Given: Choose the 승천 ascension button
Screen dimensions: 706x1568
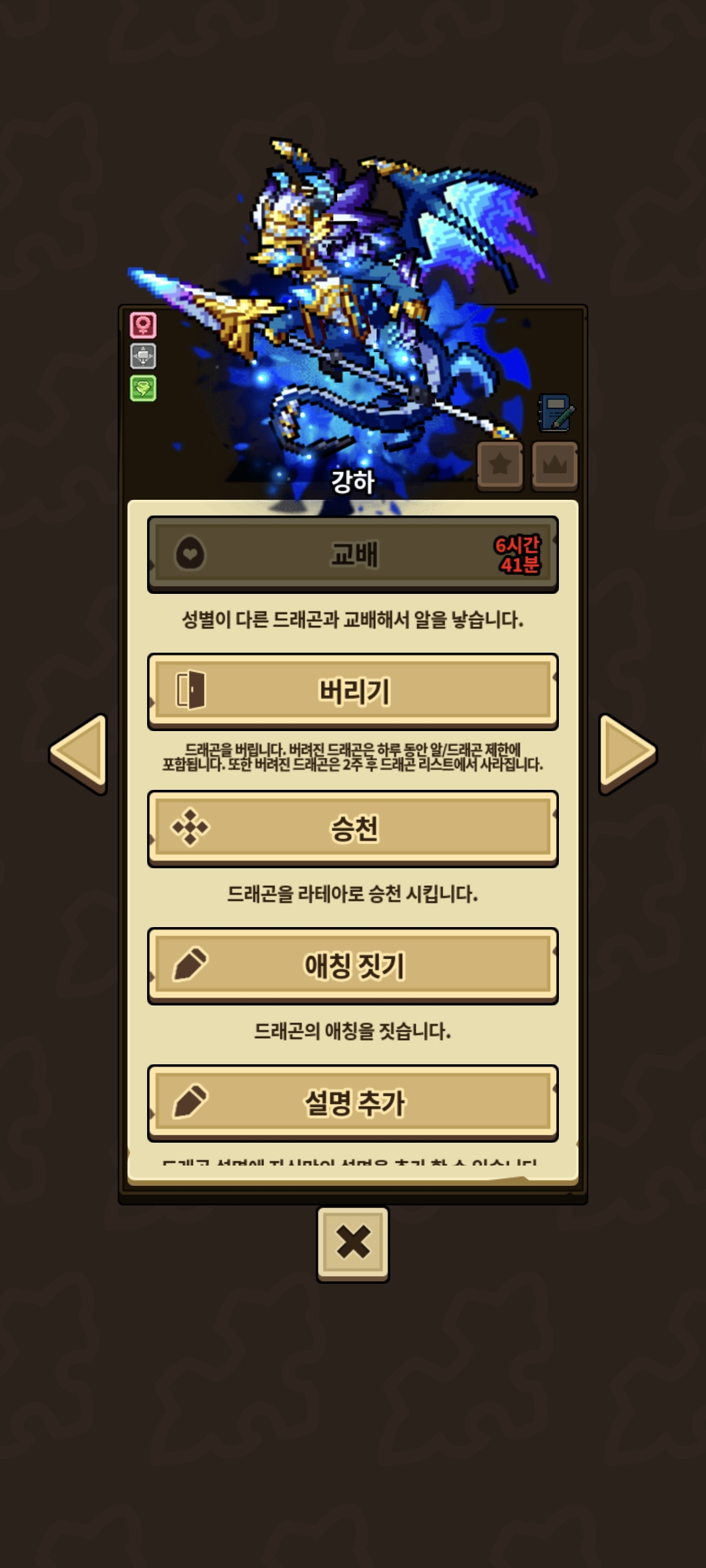Looking at the screenshot, I should pos(353,828).
